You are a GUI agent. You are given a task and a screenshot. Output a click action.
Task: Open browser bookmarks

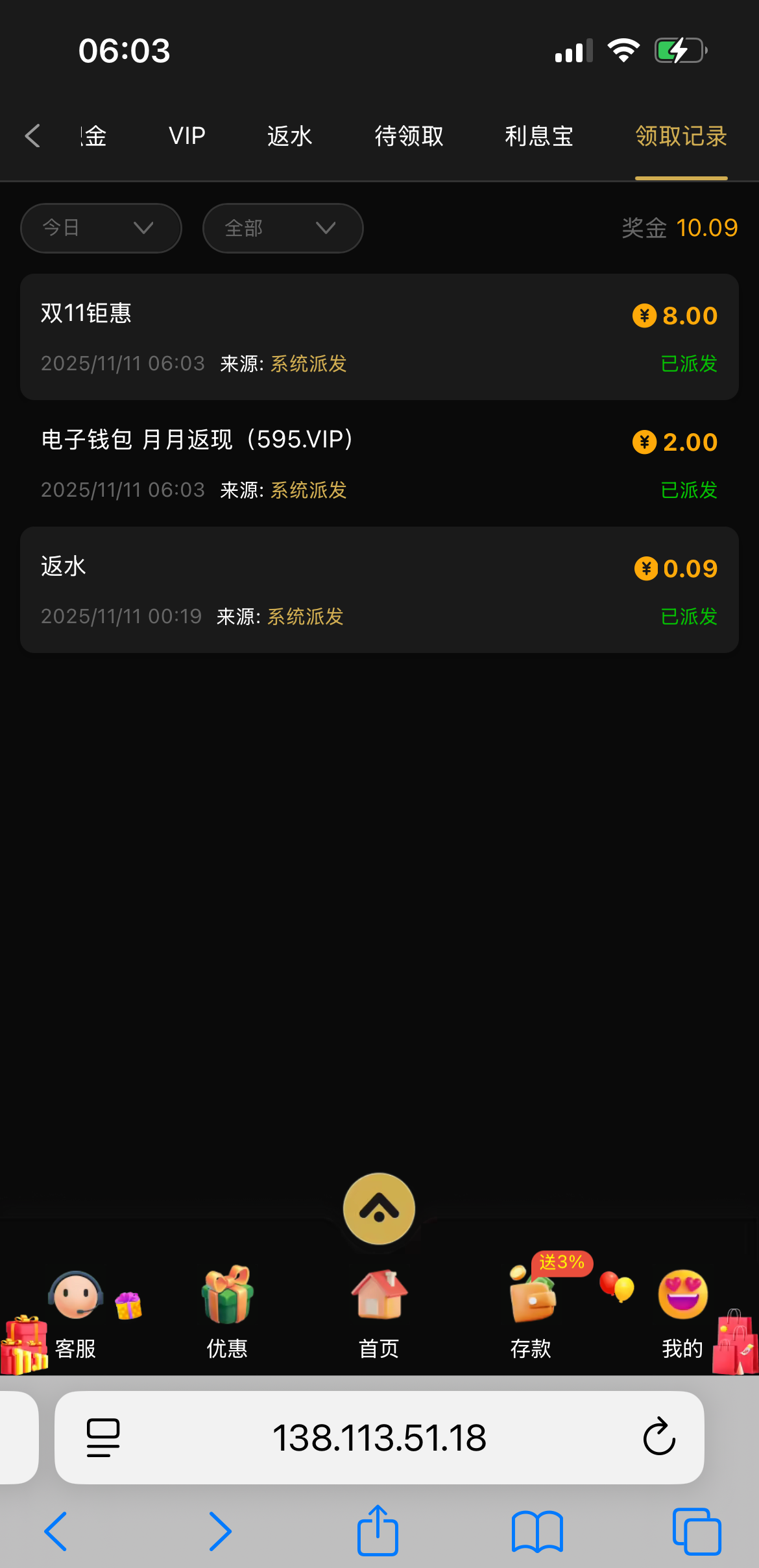point(537,1532)
